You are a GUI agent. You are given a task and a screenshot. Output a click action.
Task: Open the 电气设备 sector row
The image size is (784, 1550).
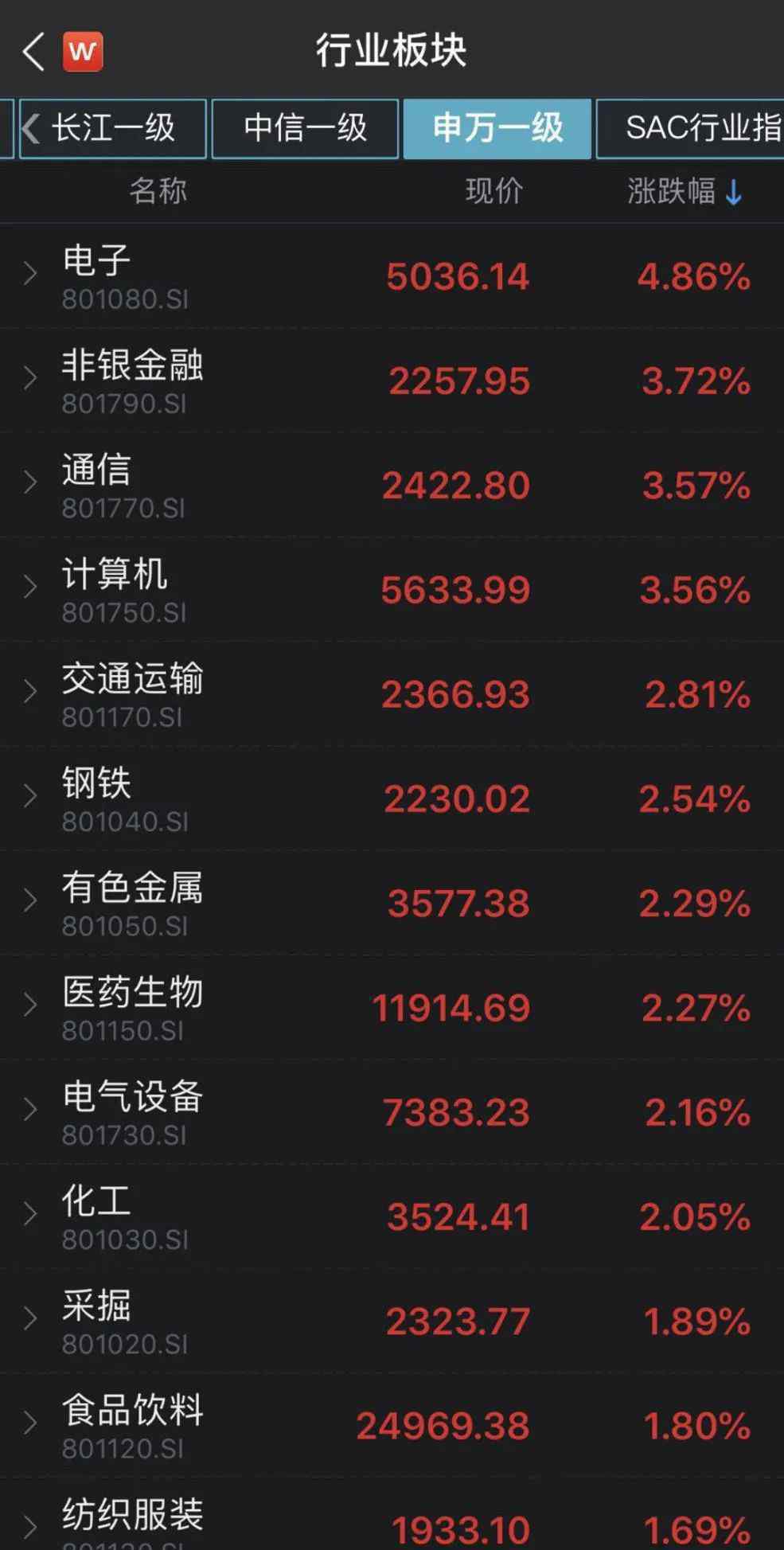[x=392, y=1111]
